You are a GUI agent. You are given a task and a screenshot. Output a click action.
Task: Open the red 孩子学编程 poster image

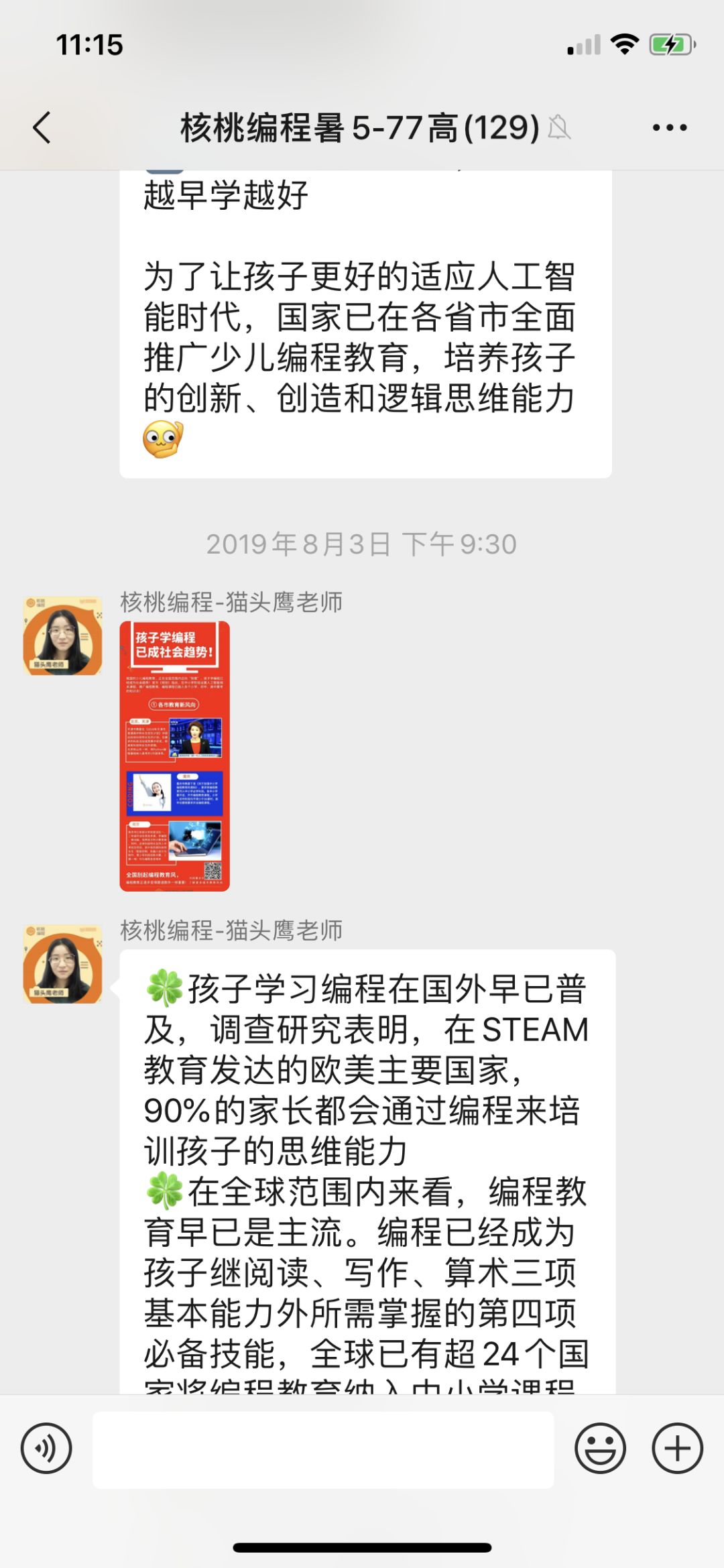(x=174, y=756)
